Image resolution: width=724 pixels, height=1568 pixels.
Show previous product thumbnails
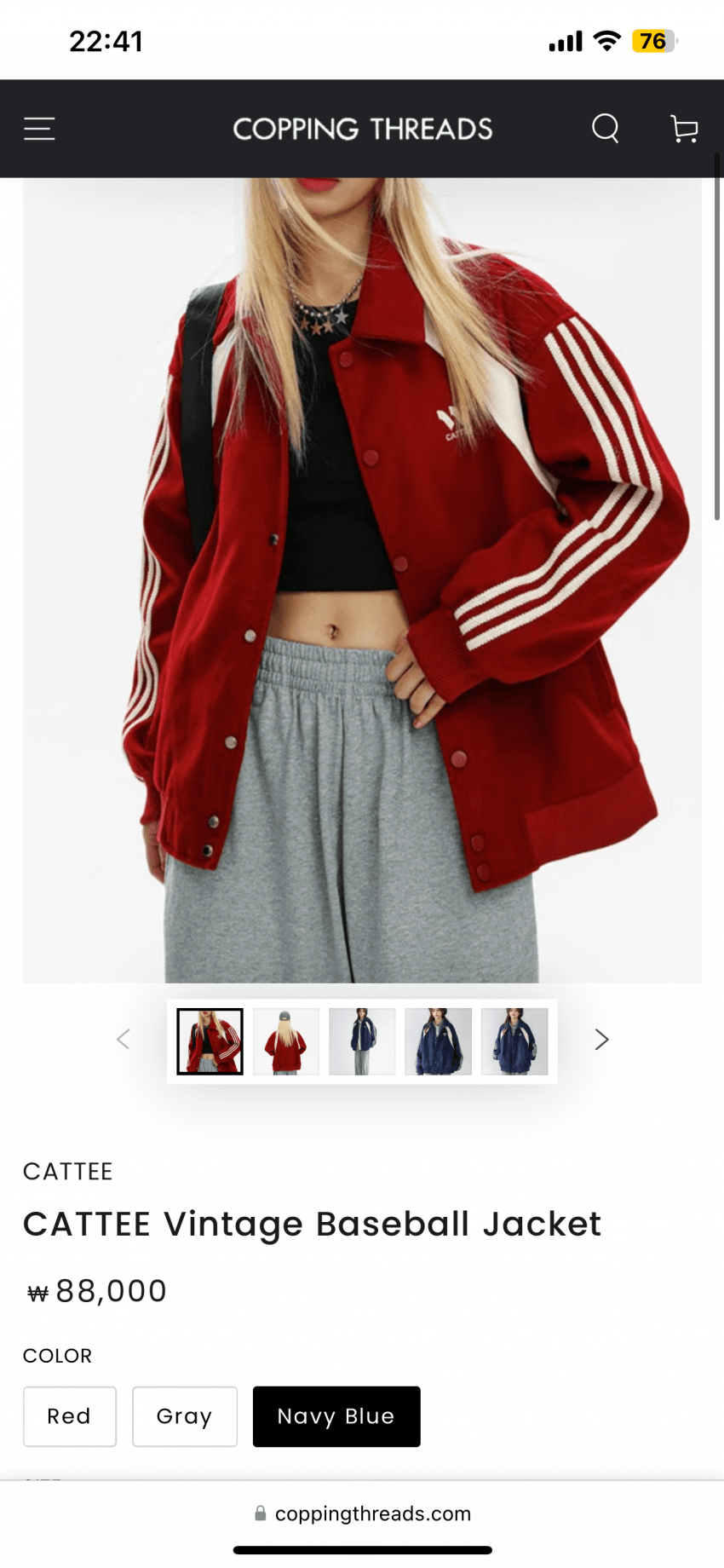click(x=124, y=1040)
